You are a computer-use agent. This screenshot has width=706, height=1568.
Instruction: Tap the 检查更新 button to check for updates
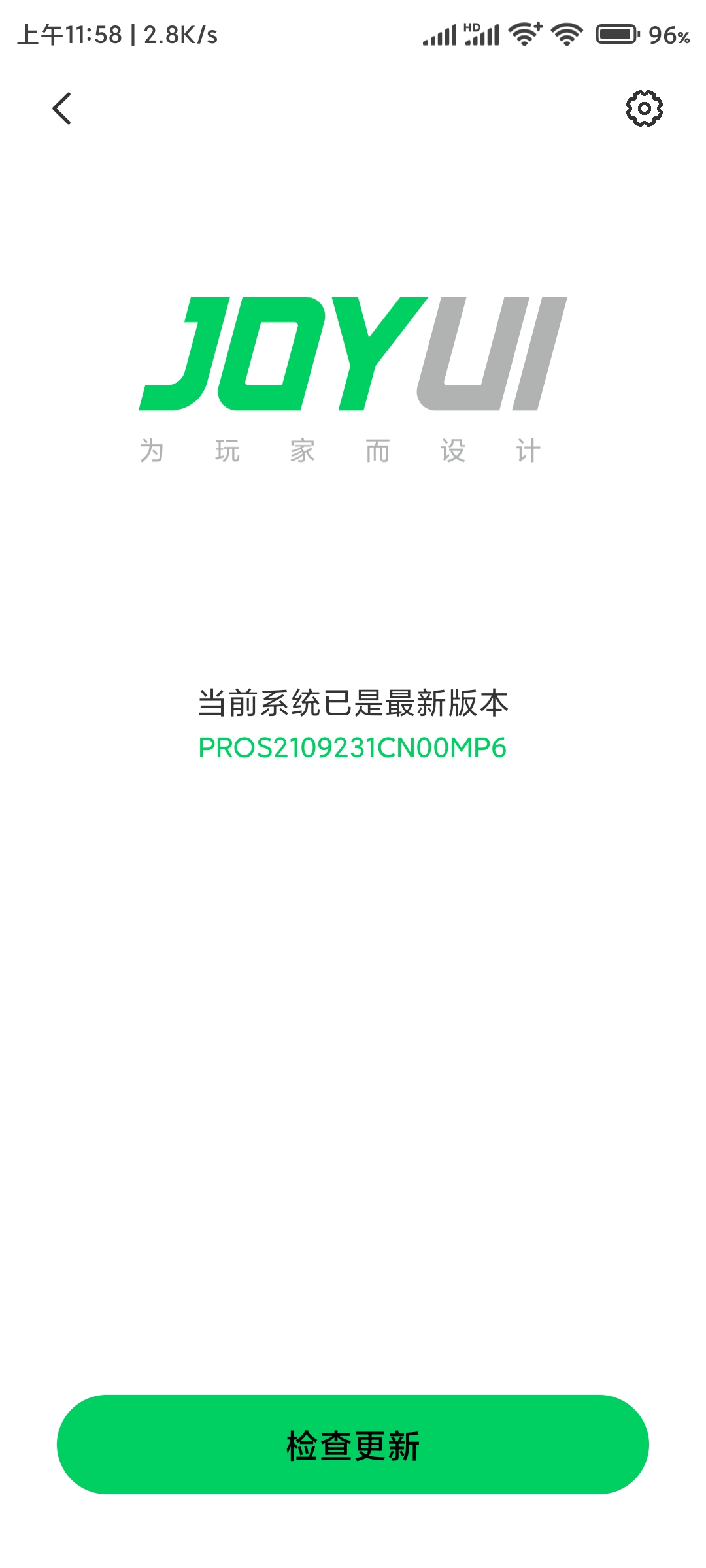click(353, 1445)
